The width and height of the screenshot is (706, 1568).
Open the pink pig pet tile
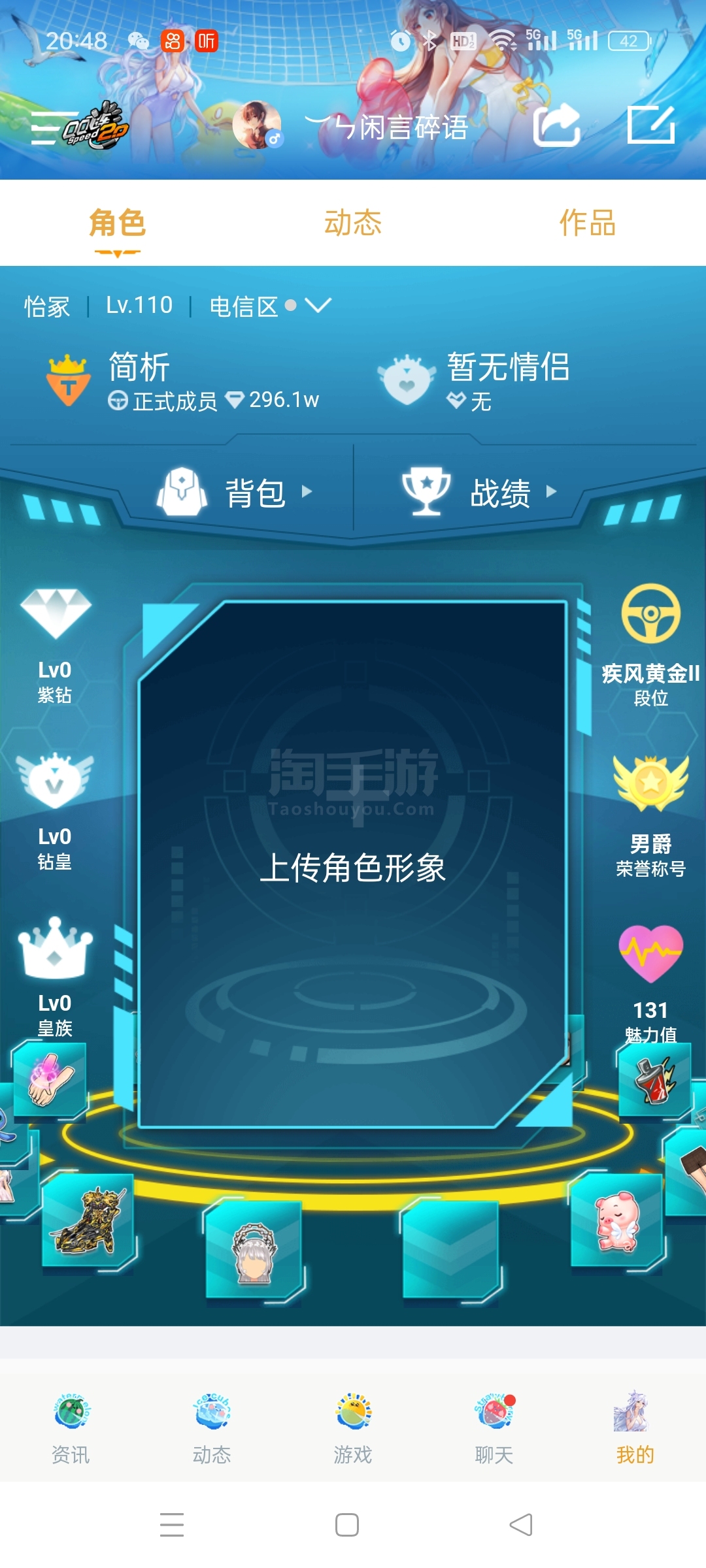click(618, 1221)
